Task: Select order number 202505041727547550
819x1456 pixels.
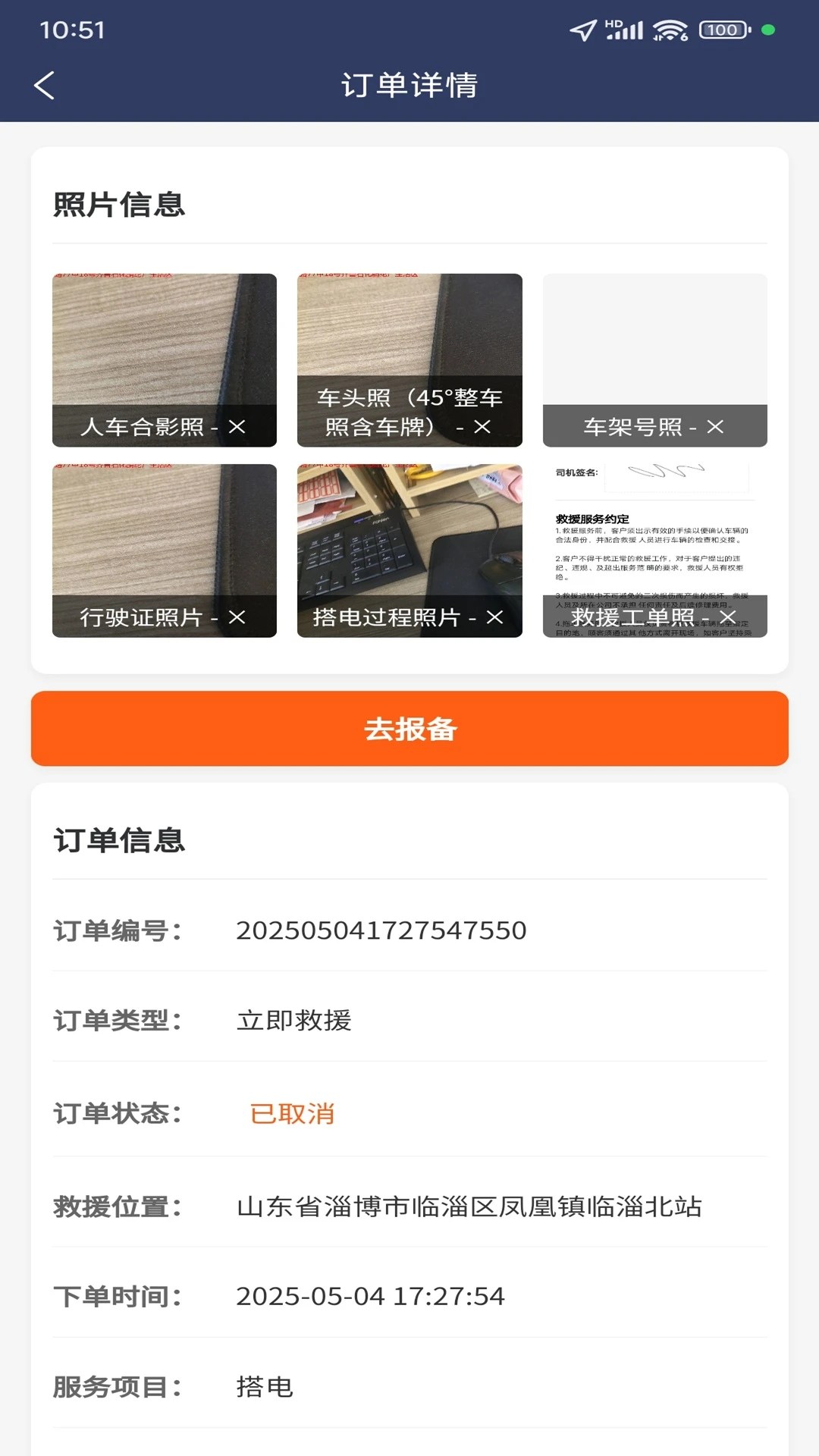Action: (381, 930)
